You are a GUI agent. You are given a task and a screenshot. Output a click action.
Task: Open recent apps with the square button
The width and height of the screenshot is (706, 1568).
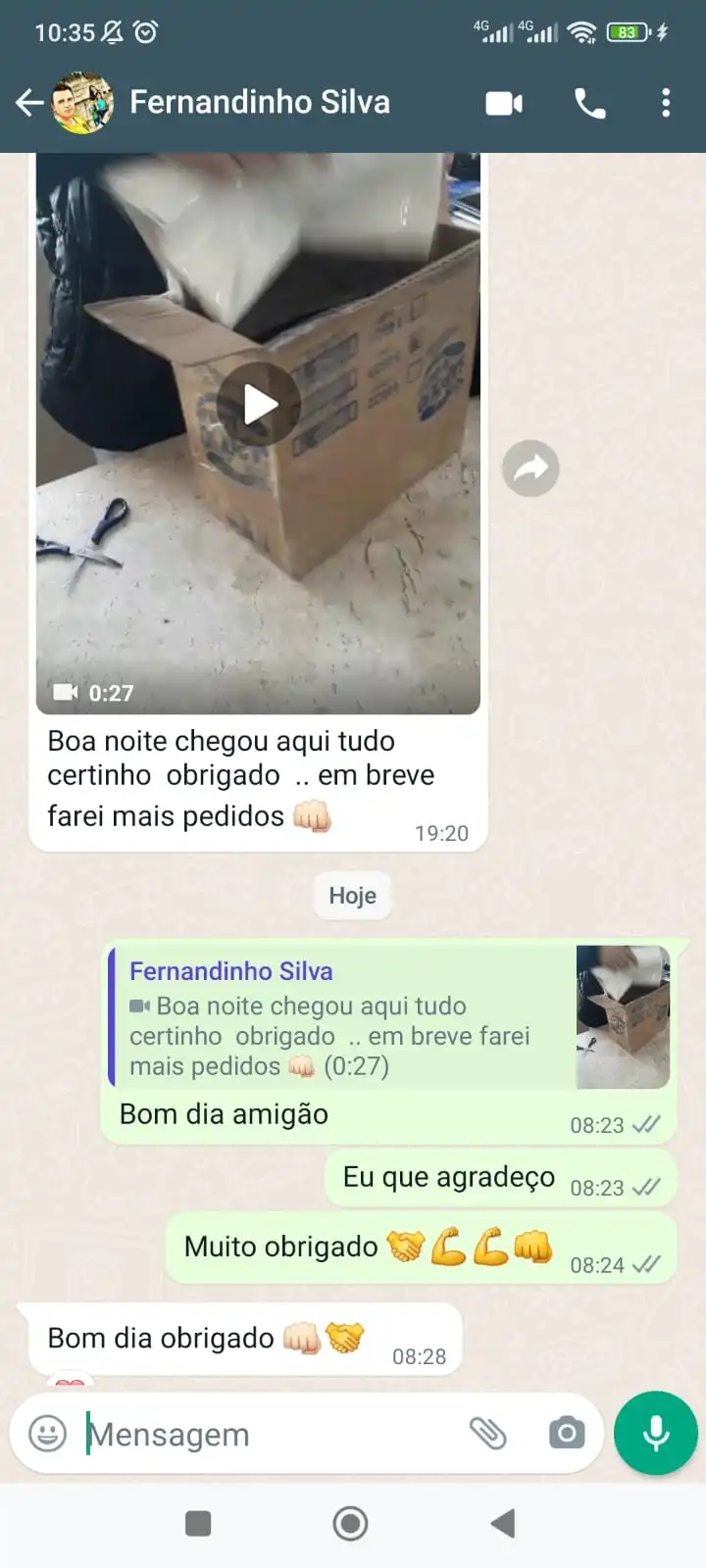pos(198,1523)
